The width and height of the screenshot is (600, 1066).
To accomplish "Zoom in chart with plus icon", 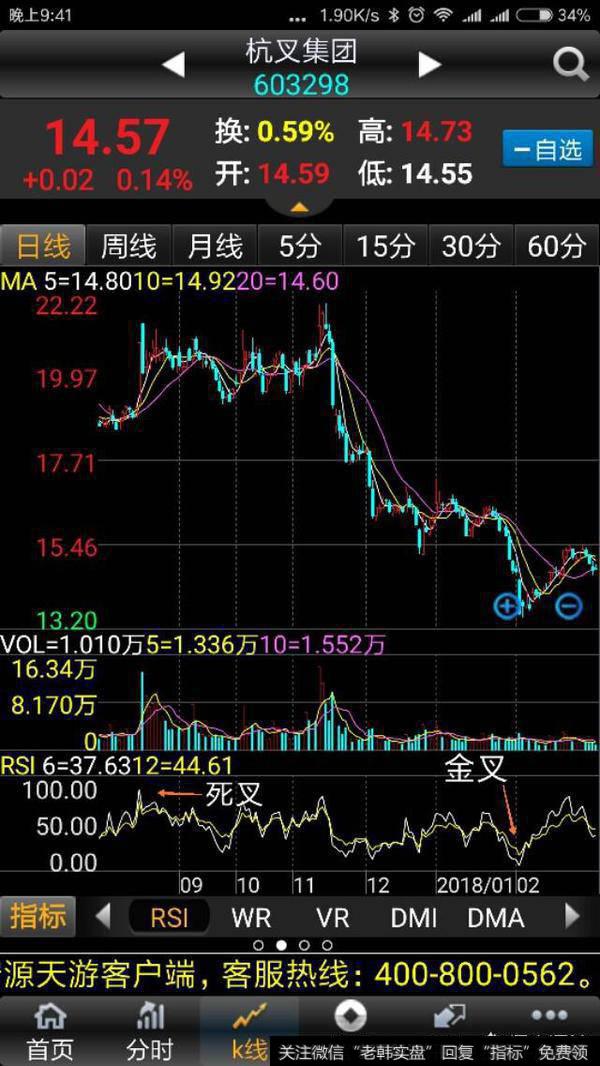I will pyautogui.click(x=506, y=606).
